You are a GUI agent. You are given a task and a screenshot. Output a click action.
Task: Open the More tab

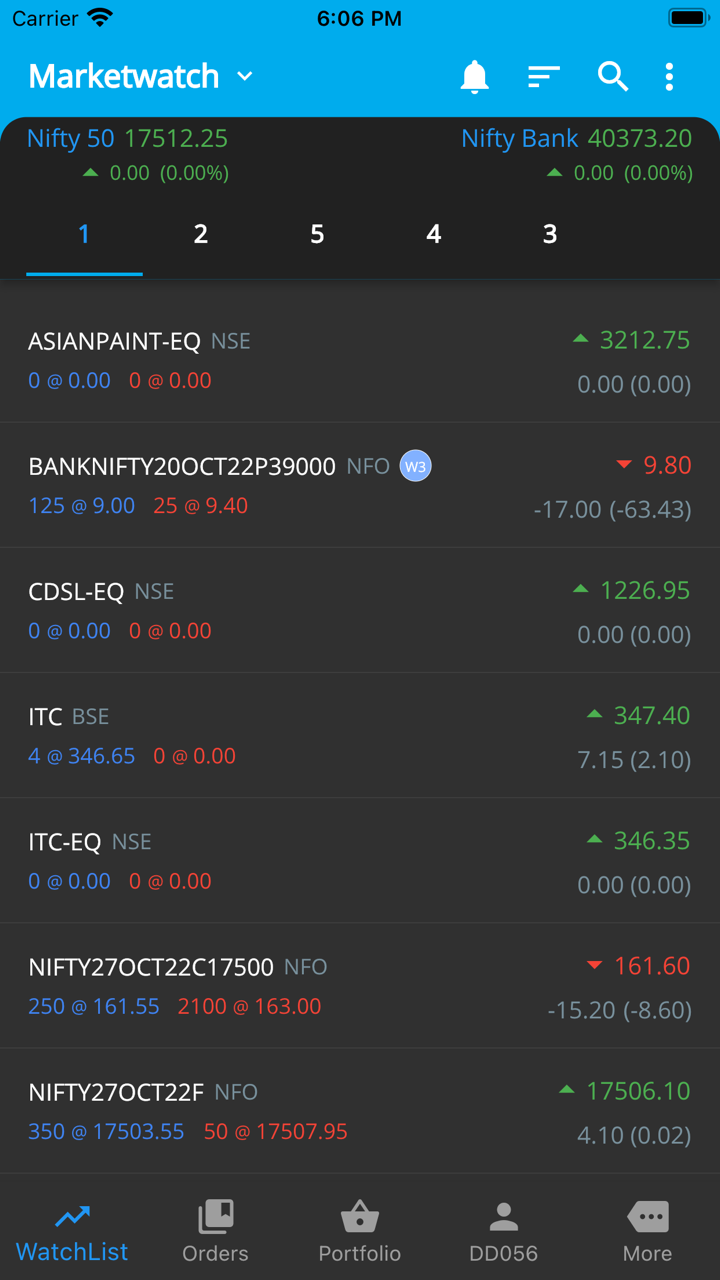(x=647, y=1231)
